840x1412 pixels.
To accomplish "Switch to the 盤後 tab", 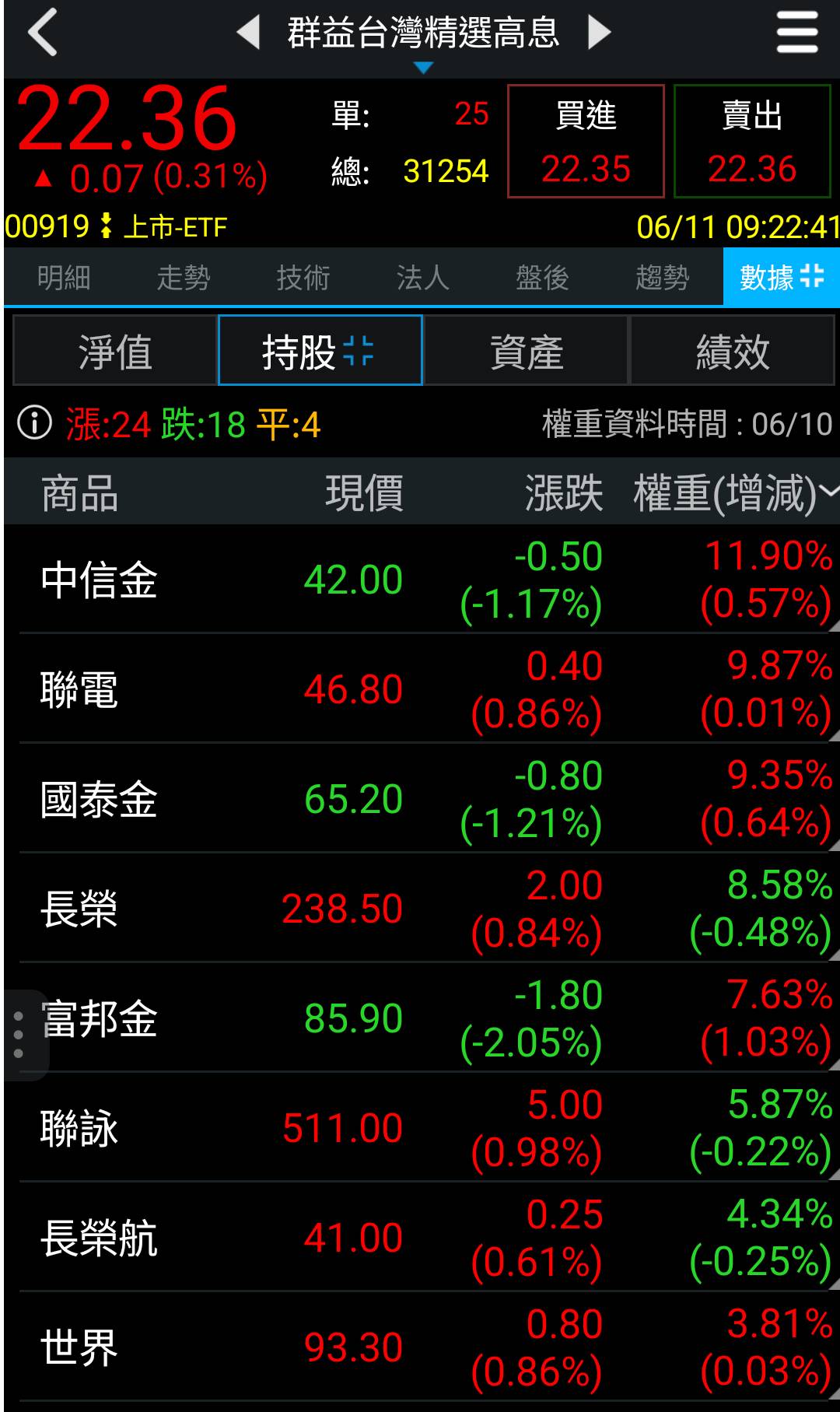I will tap(542, 277).
